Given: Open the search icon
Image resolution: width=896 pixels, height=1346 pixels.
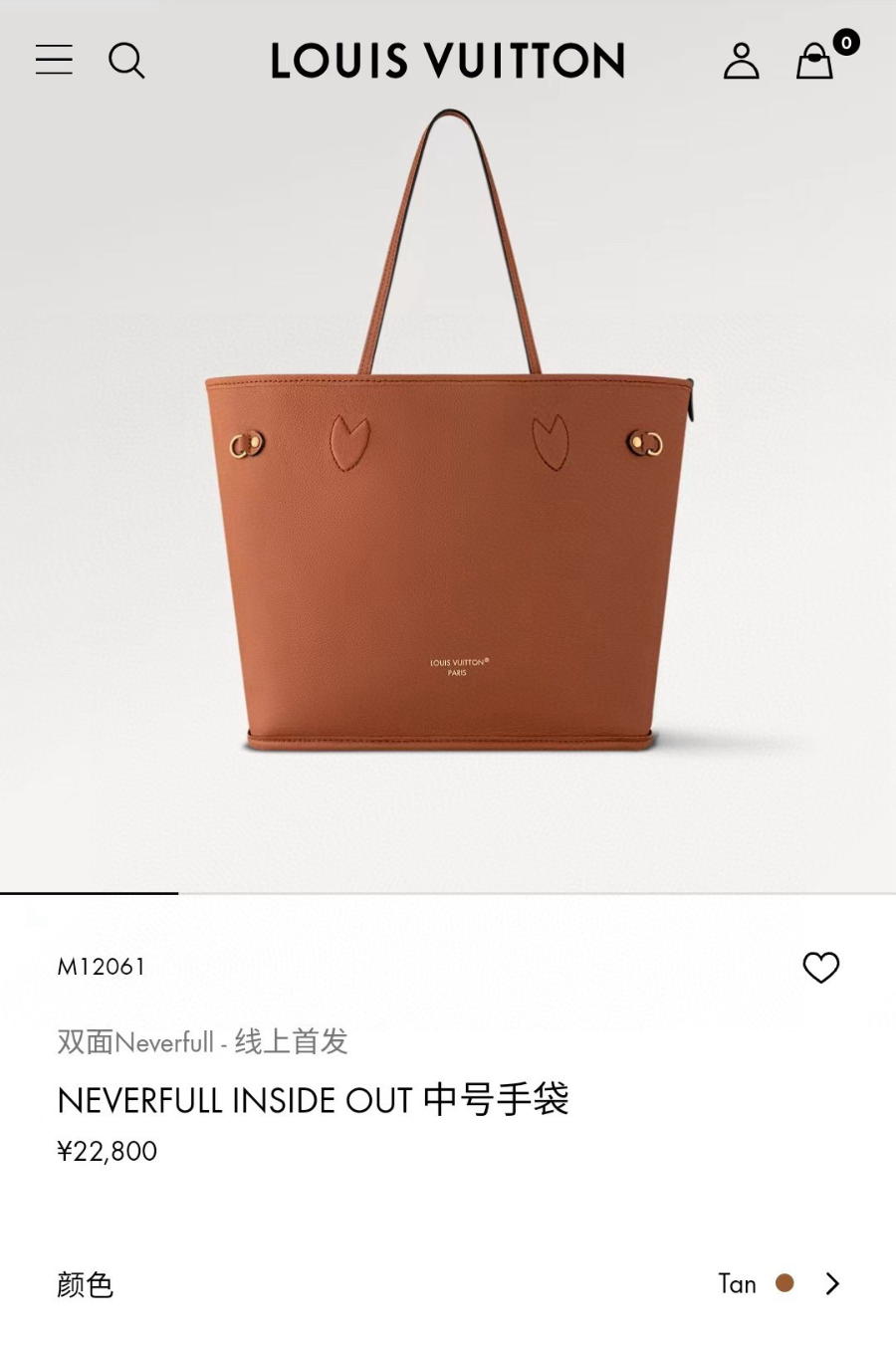Looking at the screenshot, I should [x=126, y=61].
